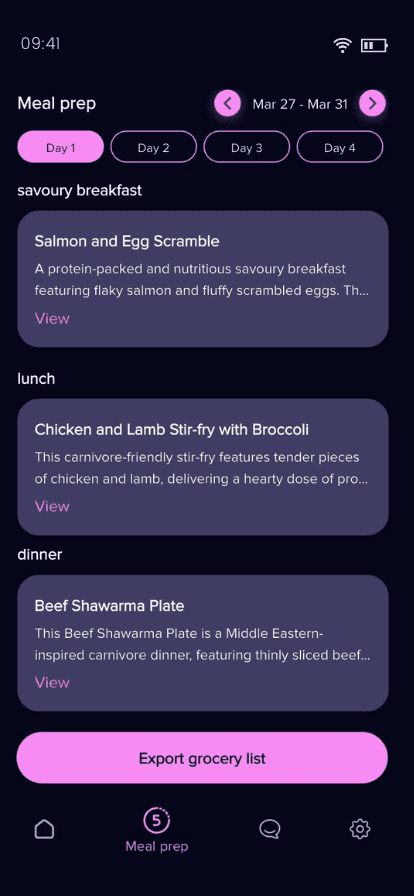Switch to Day 3
This screenshot has height=896, width=414.
click(246, 147)
